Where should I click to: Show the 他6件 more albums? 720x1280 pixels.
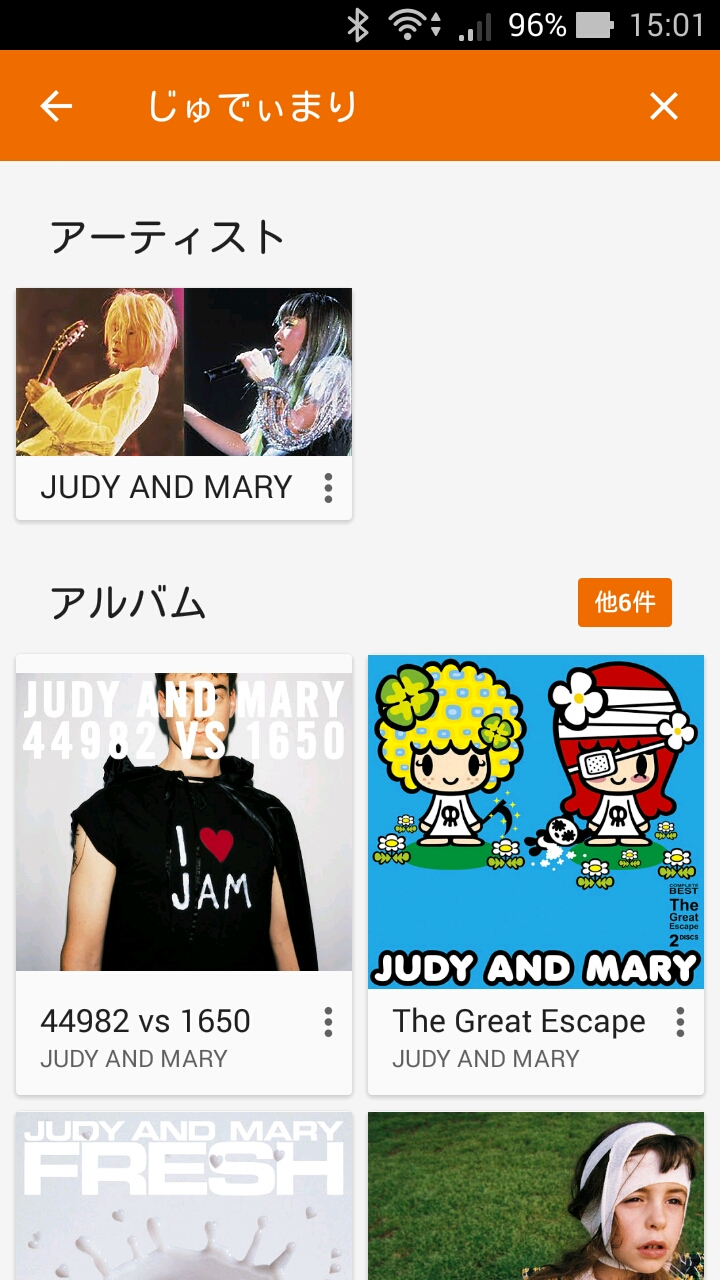[x=624, y=602]
